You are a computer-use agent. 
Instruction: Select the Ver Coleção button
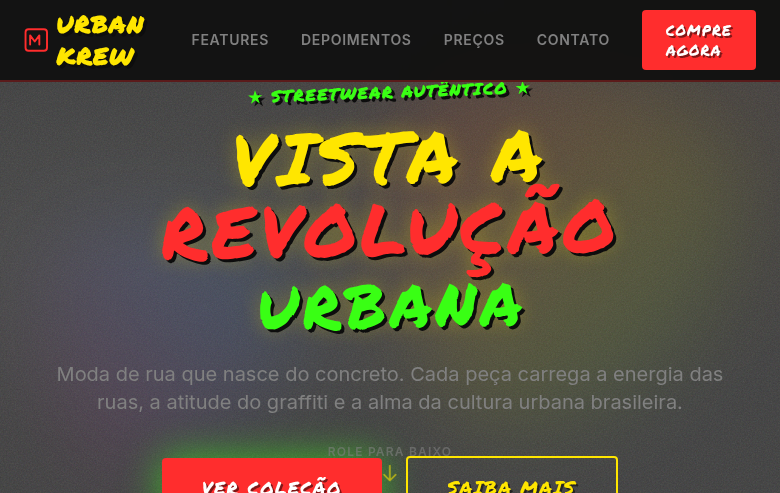pyautogui.click(x=272, y=478)
